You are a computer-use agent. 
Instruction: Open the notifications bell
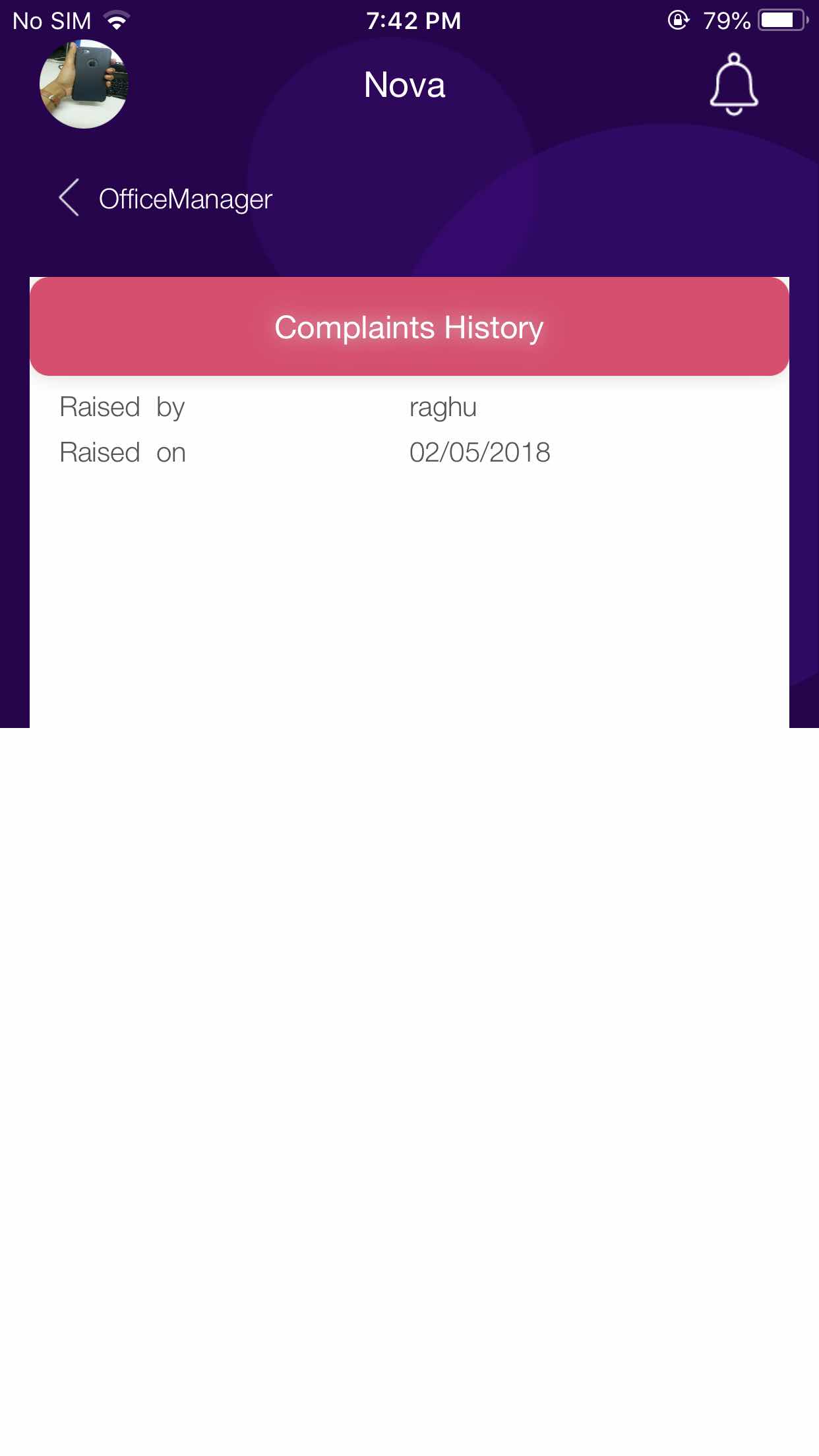(733, 85)
